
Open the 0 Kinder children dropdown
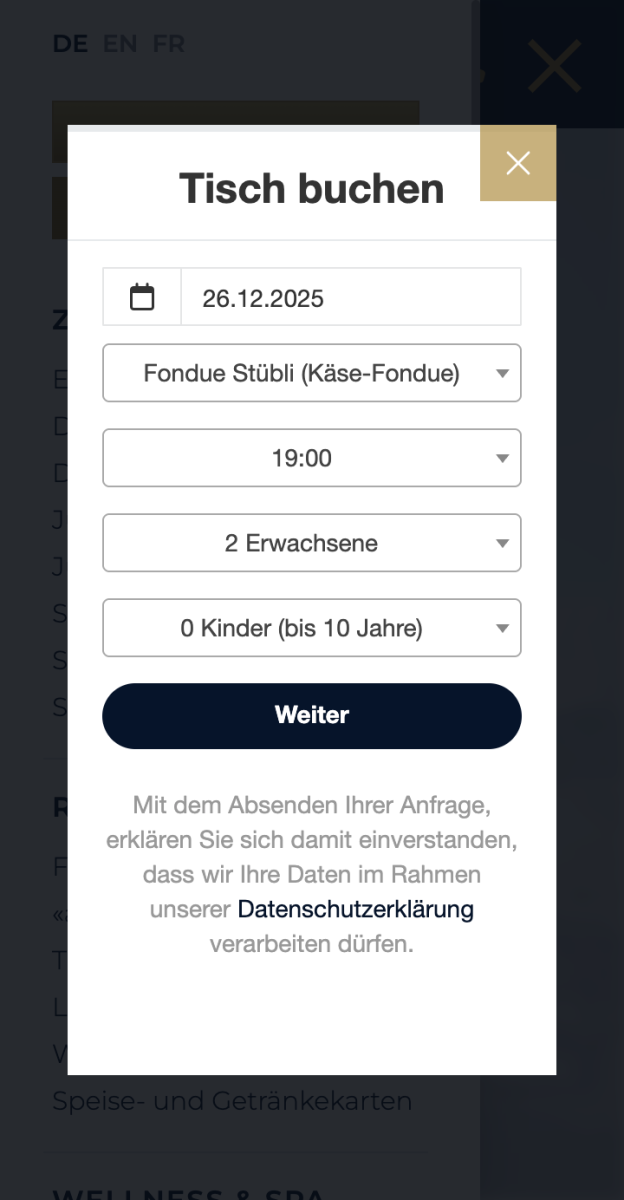[311, 628]
